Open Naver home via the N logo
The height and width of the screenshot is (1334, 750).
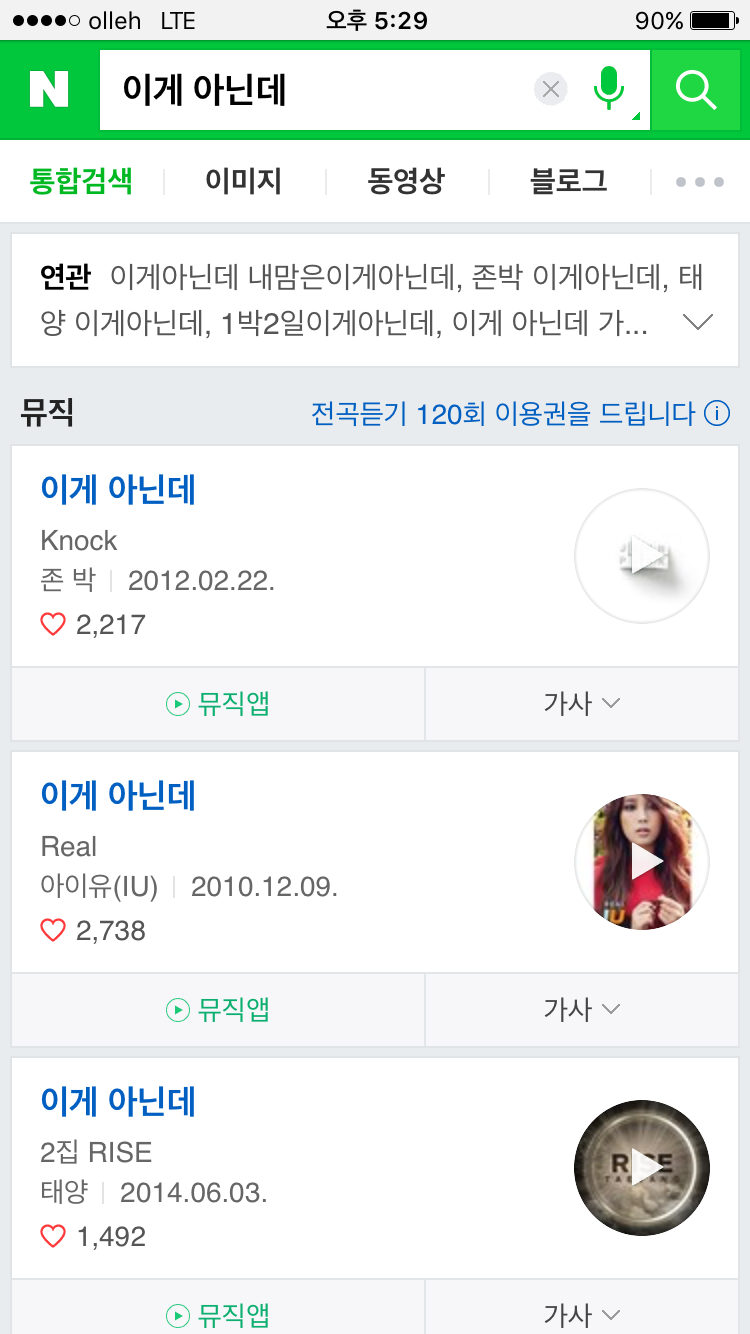pos(47,89)
